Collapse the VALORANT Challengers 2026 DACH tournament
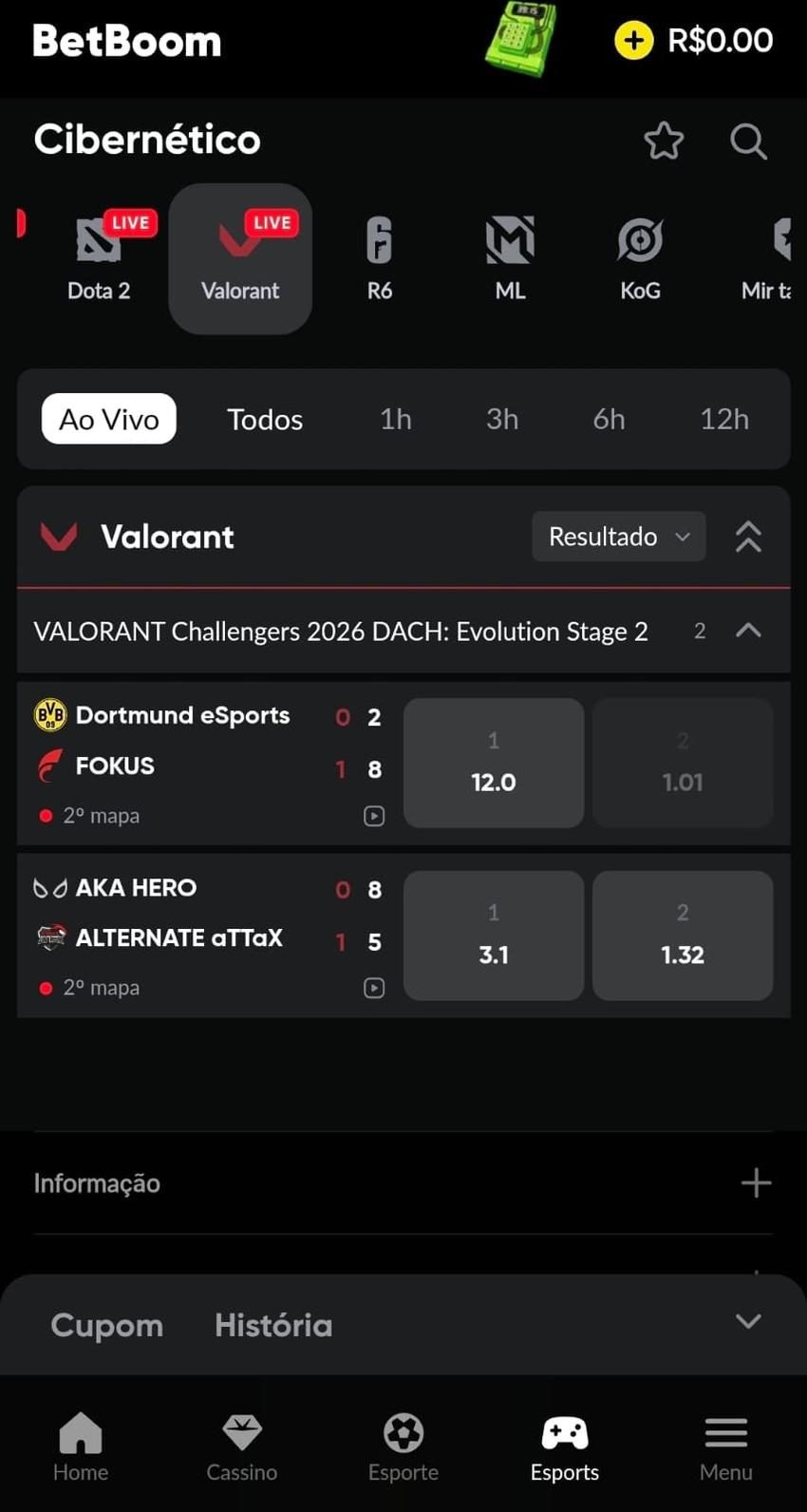The image size is (807, 1512). point(748,630)
